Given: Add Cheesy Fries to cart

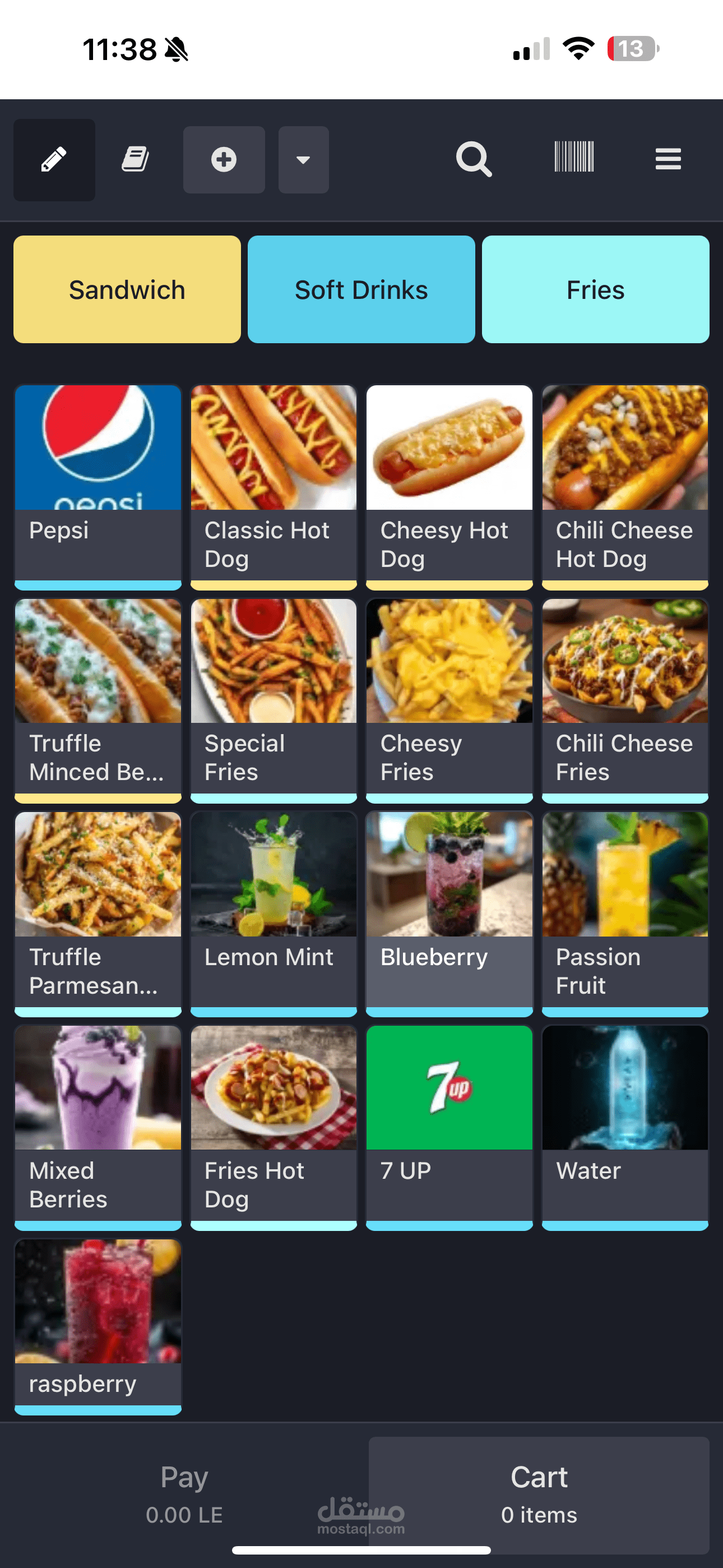Looking at the screenshot, I should [449, 699].
